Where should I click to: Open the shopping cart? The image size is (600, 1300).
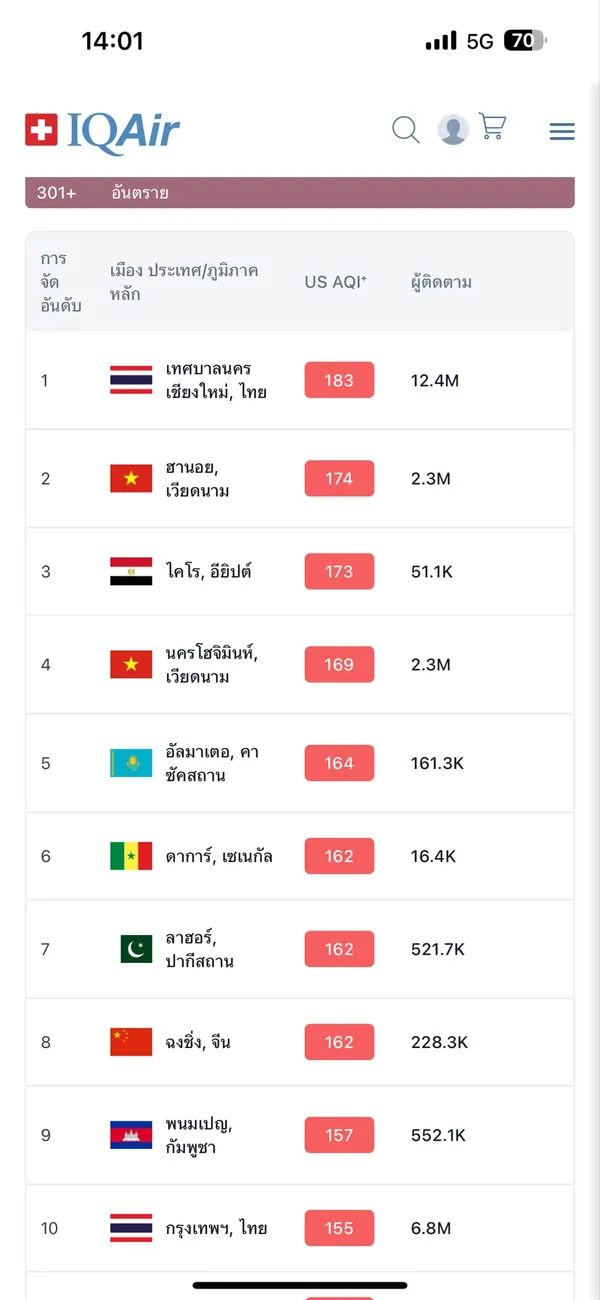[x=492, y=126]
